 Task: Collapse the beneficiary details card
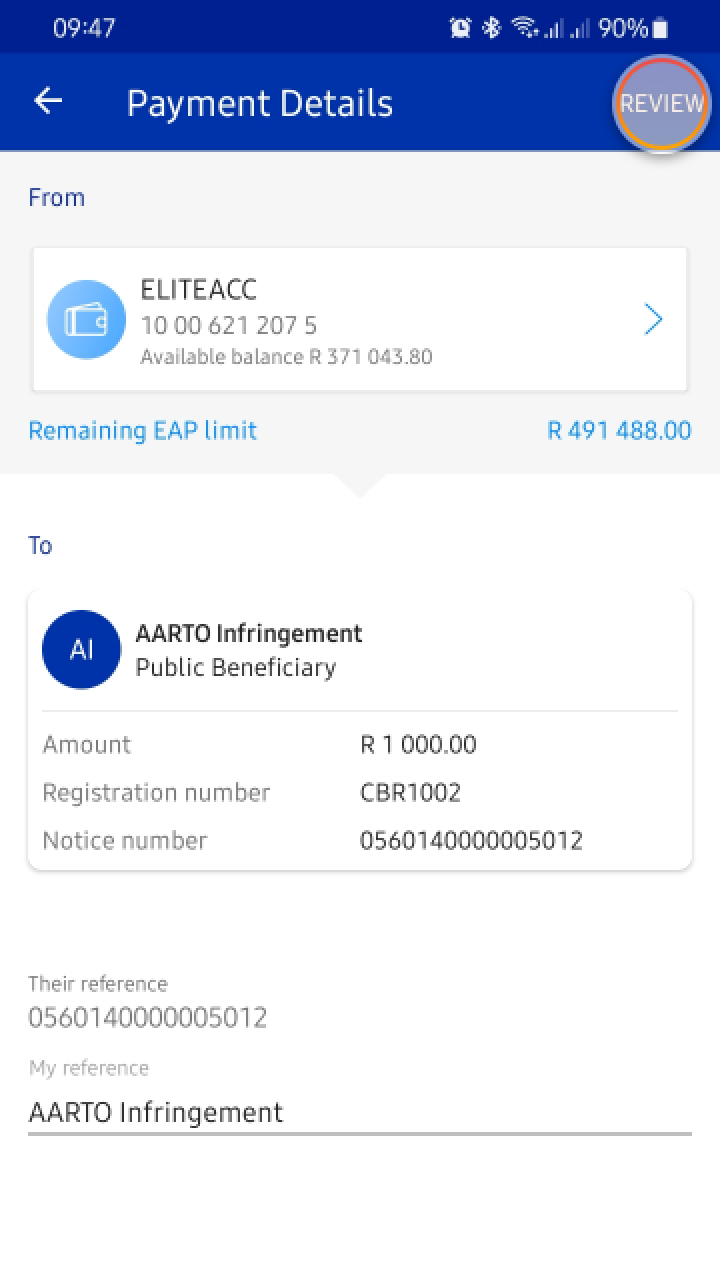point(360,650)
